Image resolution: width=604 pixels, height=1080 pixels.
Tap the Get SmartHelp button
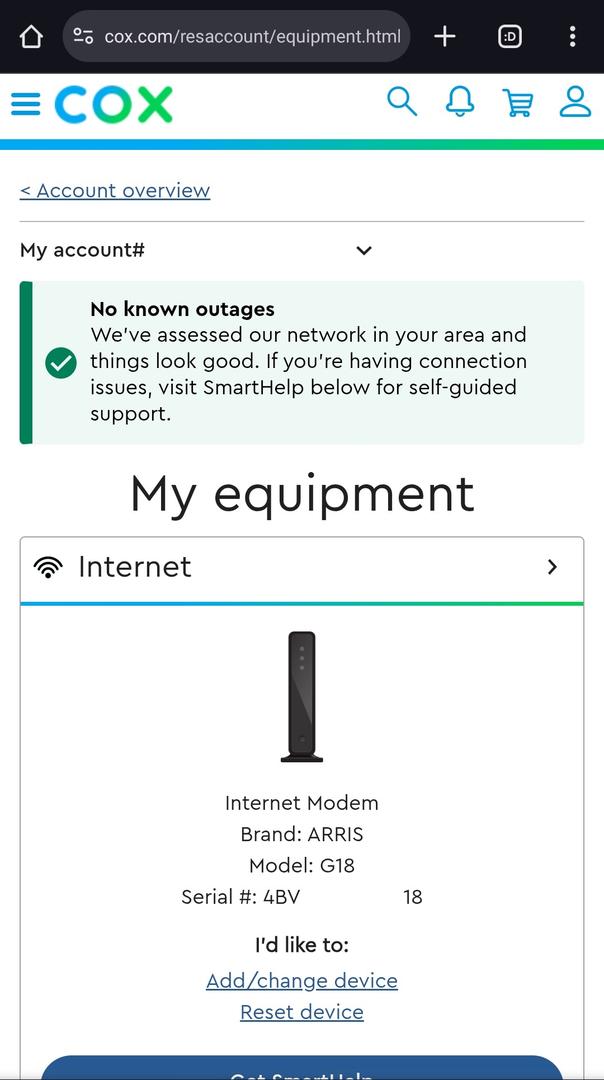click(x=302, y=1068)
